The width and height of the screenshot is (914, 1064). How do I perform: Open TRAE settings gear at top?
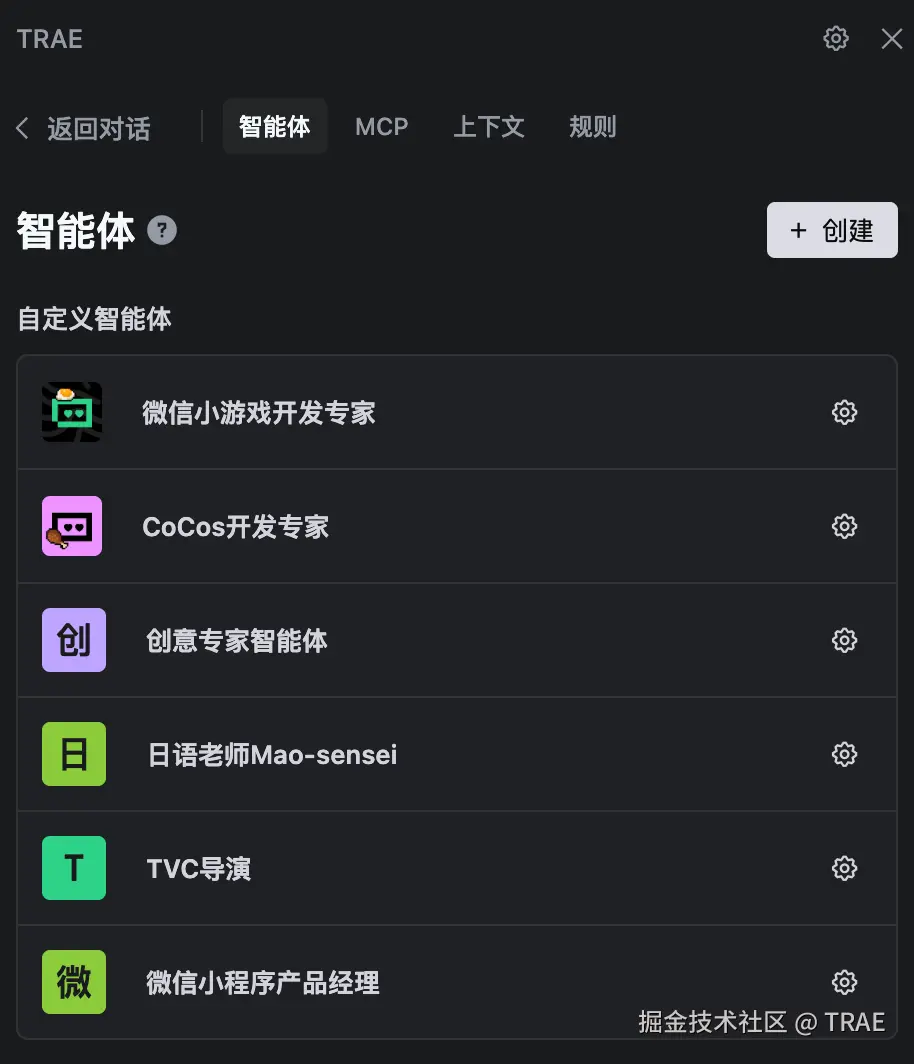pyautogui.click(x=836, y=39)
